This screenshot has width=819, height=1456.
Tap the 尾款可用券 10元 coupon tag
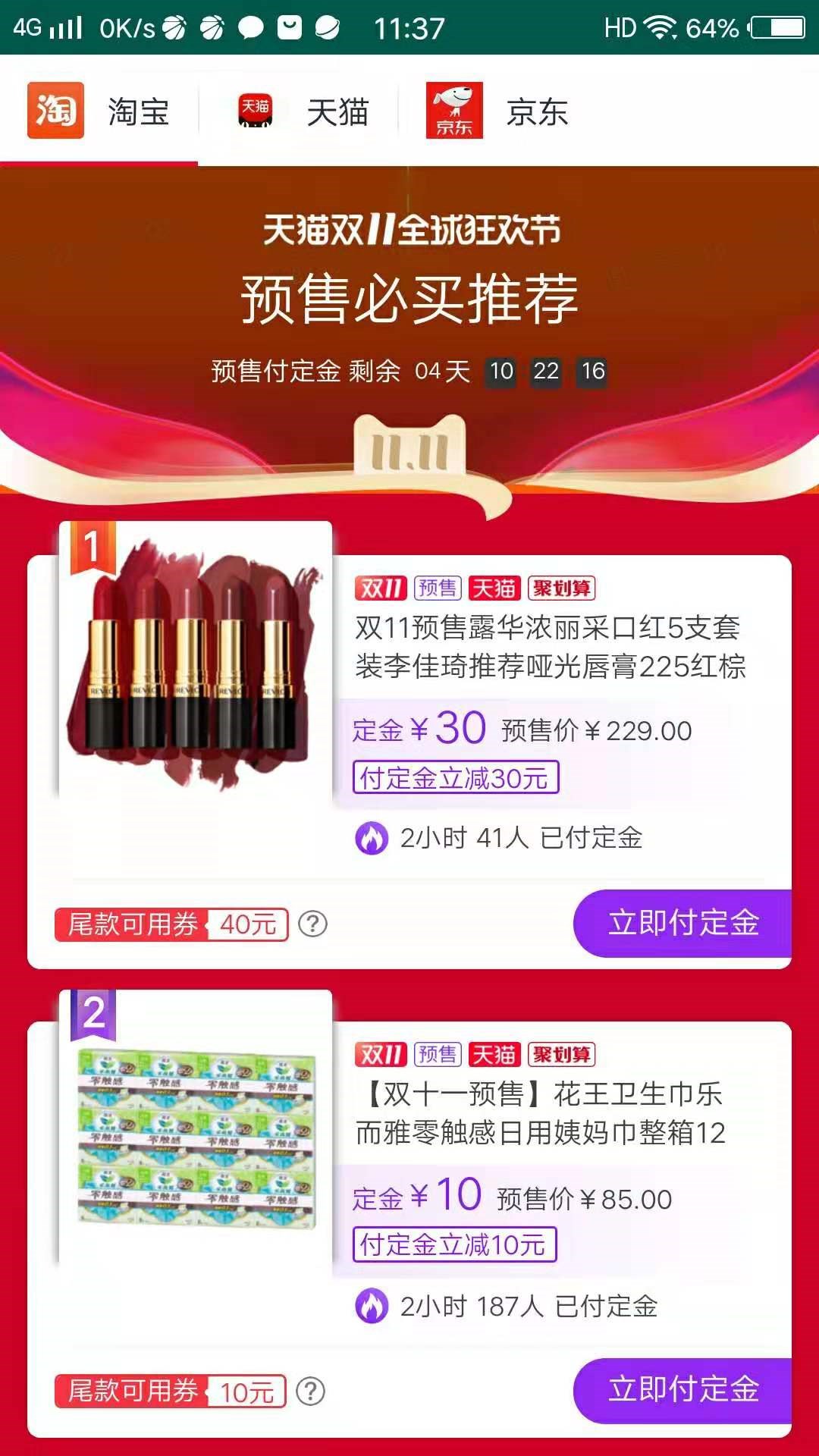(171, 1391)
